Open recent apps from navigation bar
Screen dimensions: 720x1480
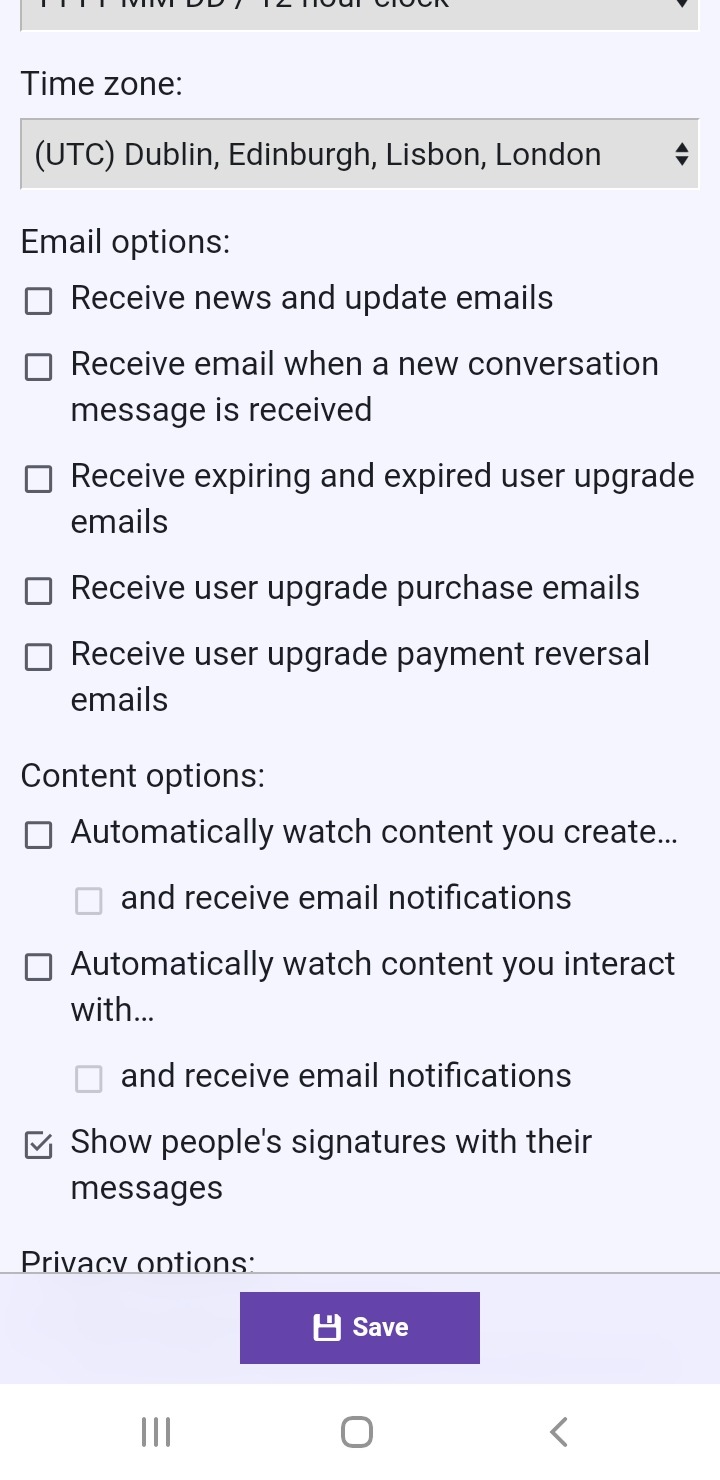(x=156, y=1432)
